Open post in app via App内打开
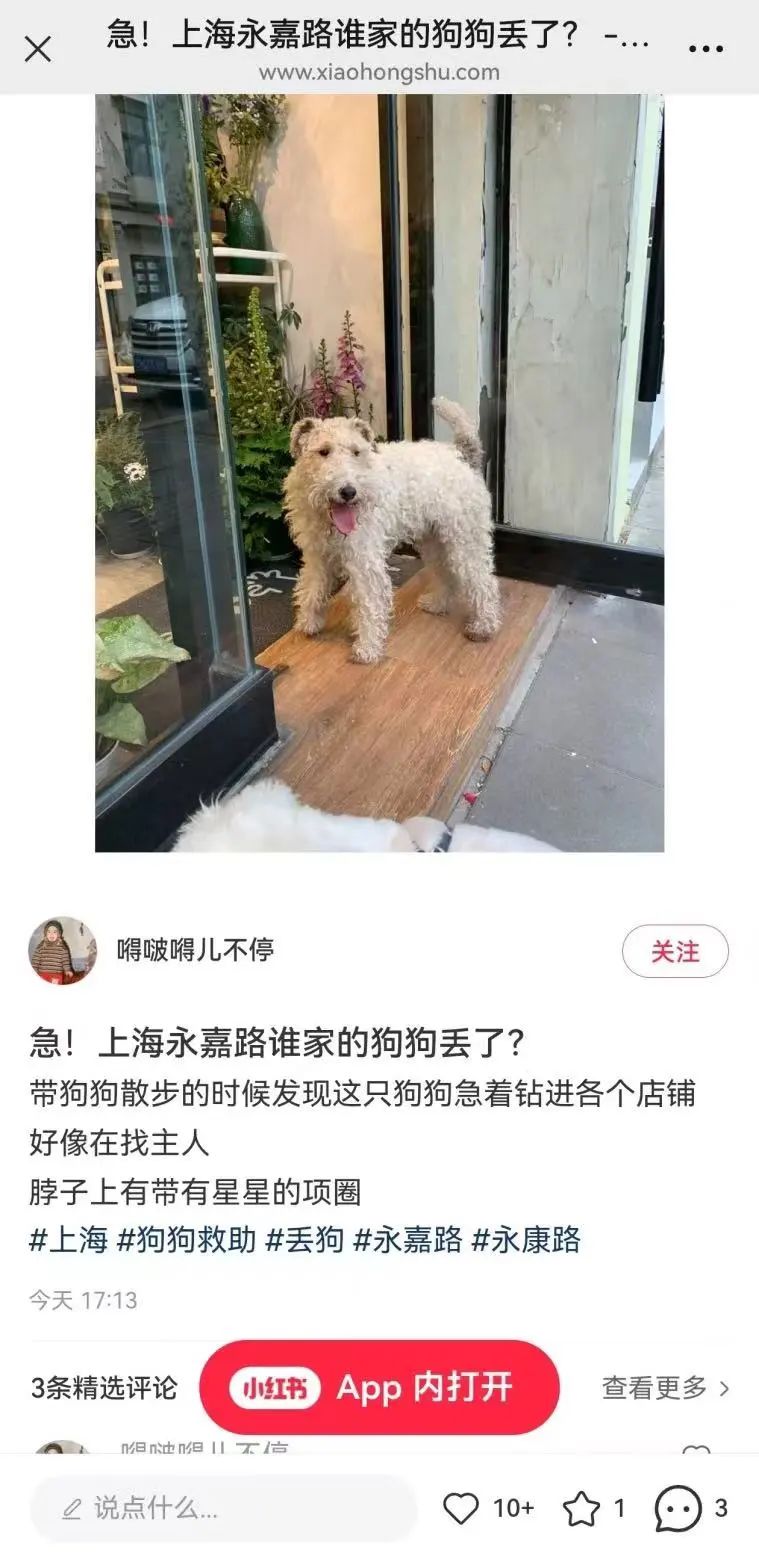 tap(379, 1387)
